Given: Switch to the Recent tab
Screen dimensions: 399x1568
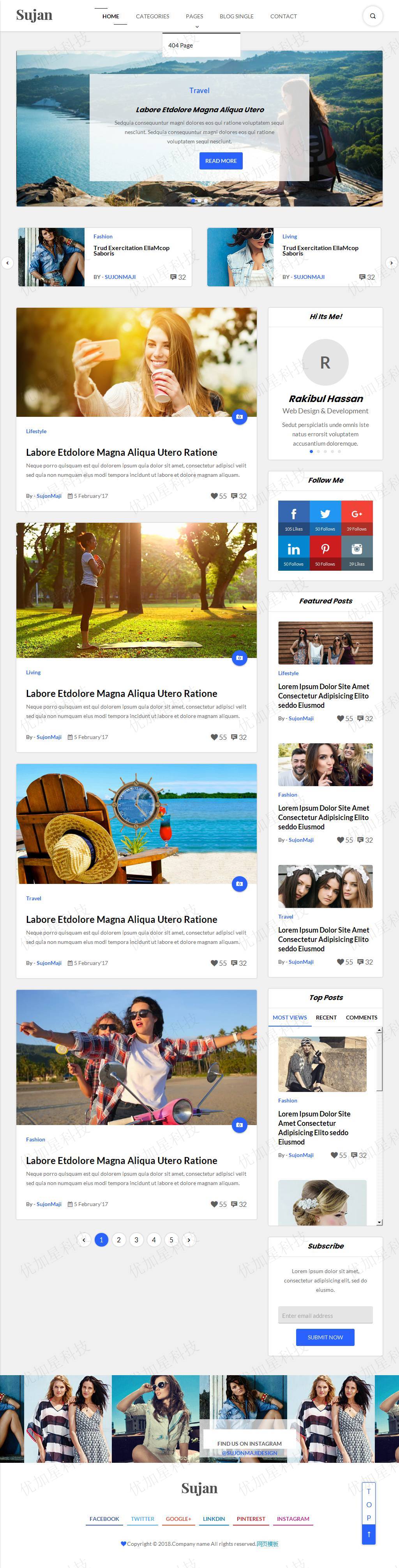Looking at the screenshot, I should [x=326, y=1017].
